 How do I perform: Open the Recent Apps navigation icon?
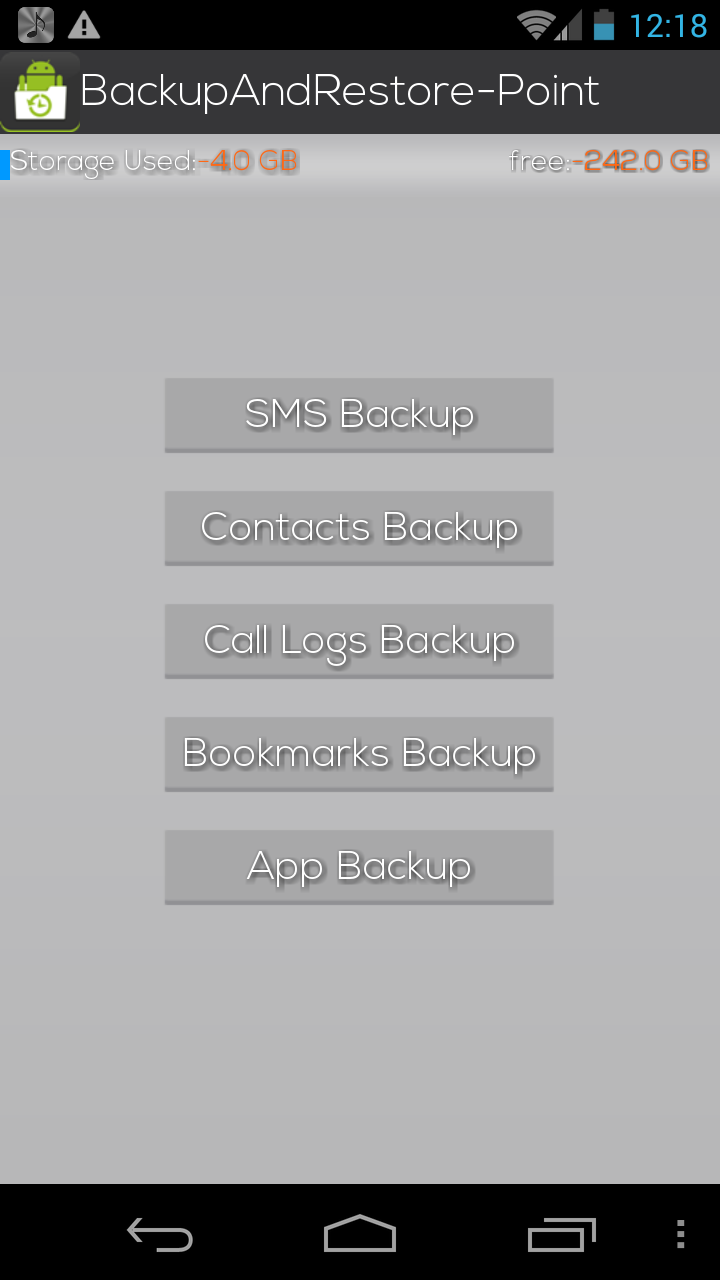pos(560,1234)
